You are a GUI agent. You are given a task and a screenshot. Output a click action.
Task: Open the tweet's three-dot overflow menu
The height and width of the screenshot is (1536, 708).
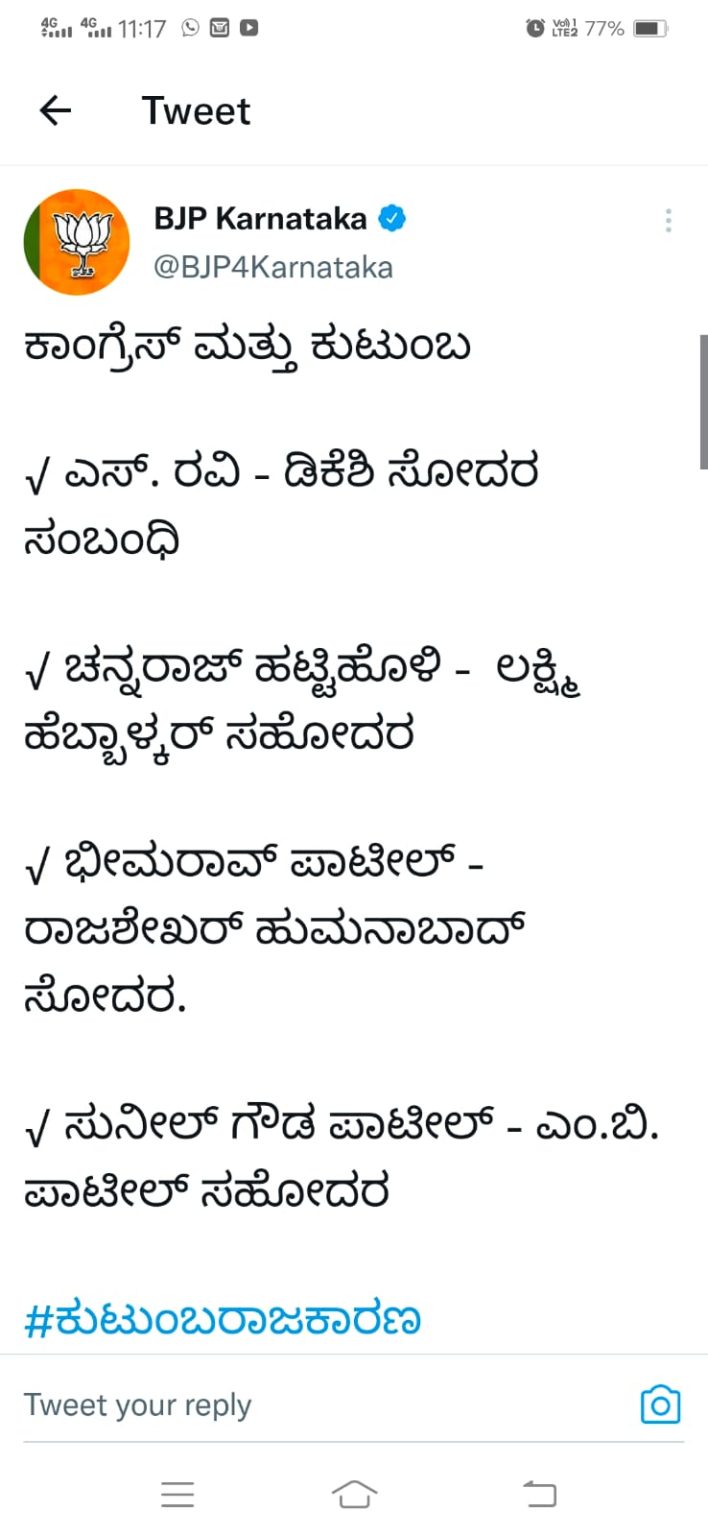pos(668,221)
